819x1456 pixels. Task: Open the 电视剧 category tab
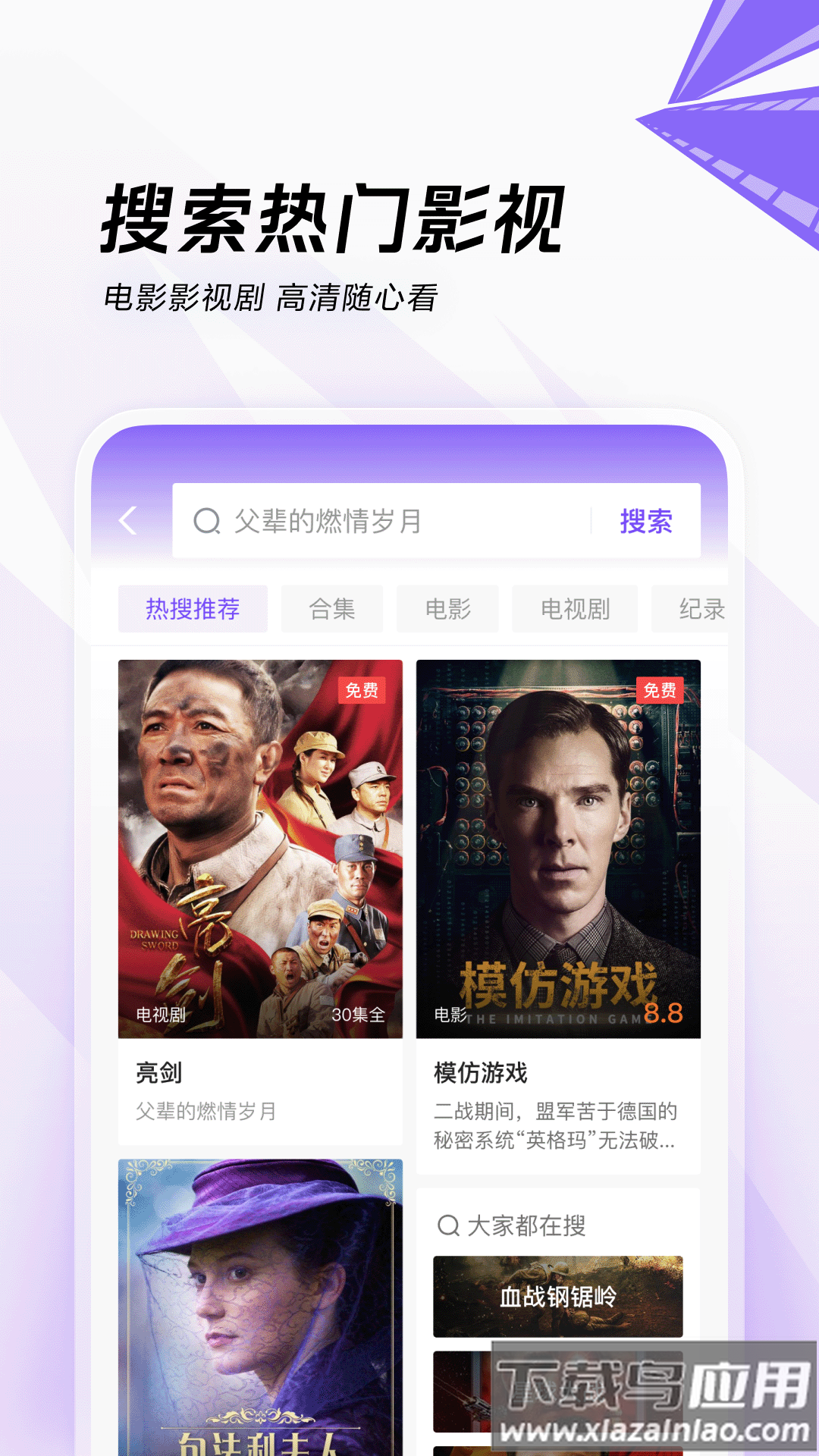(574, 607)
